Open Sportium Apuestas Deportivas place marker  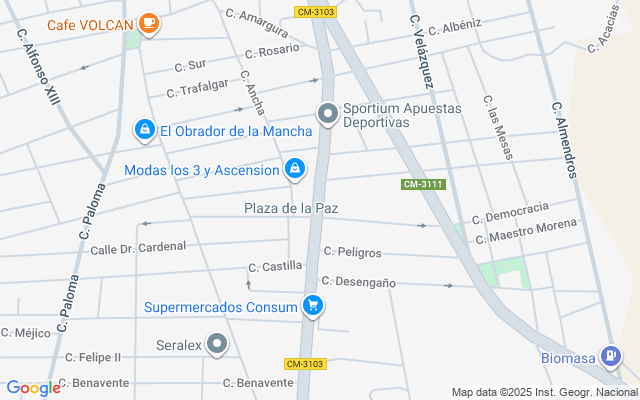click(x=328, y=114)
